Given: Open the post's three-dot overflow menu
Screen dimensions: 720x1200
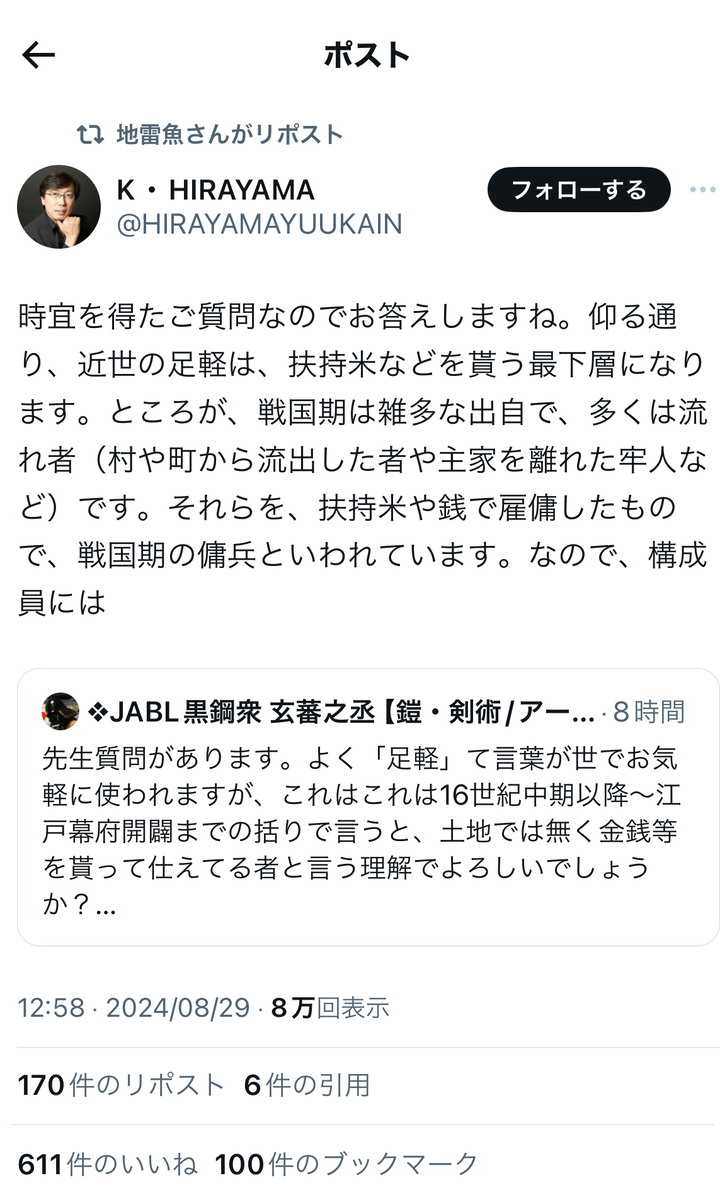Looking at the screenshot, I should click(702, 190).
